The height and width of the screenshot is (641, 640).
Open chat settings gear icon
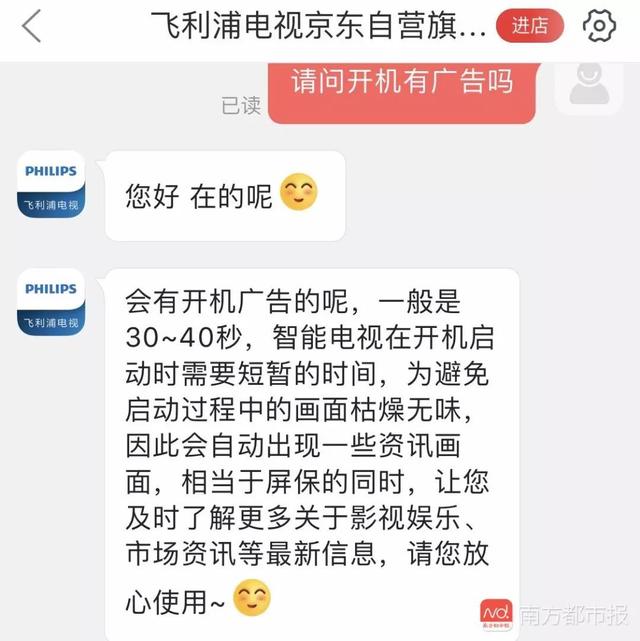tap(600, 26)
